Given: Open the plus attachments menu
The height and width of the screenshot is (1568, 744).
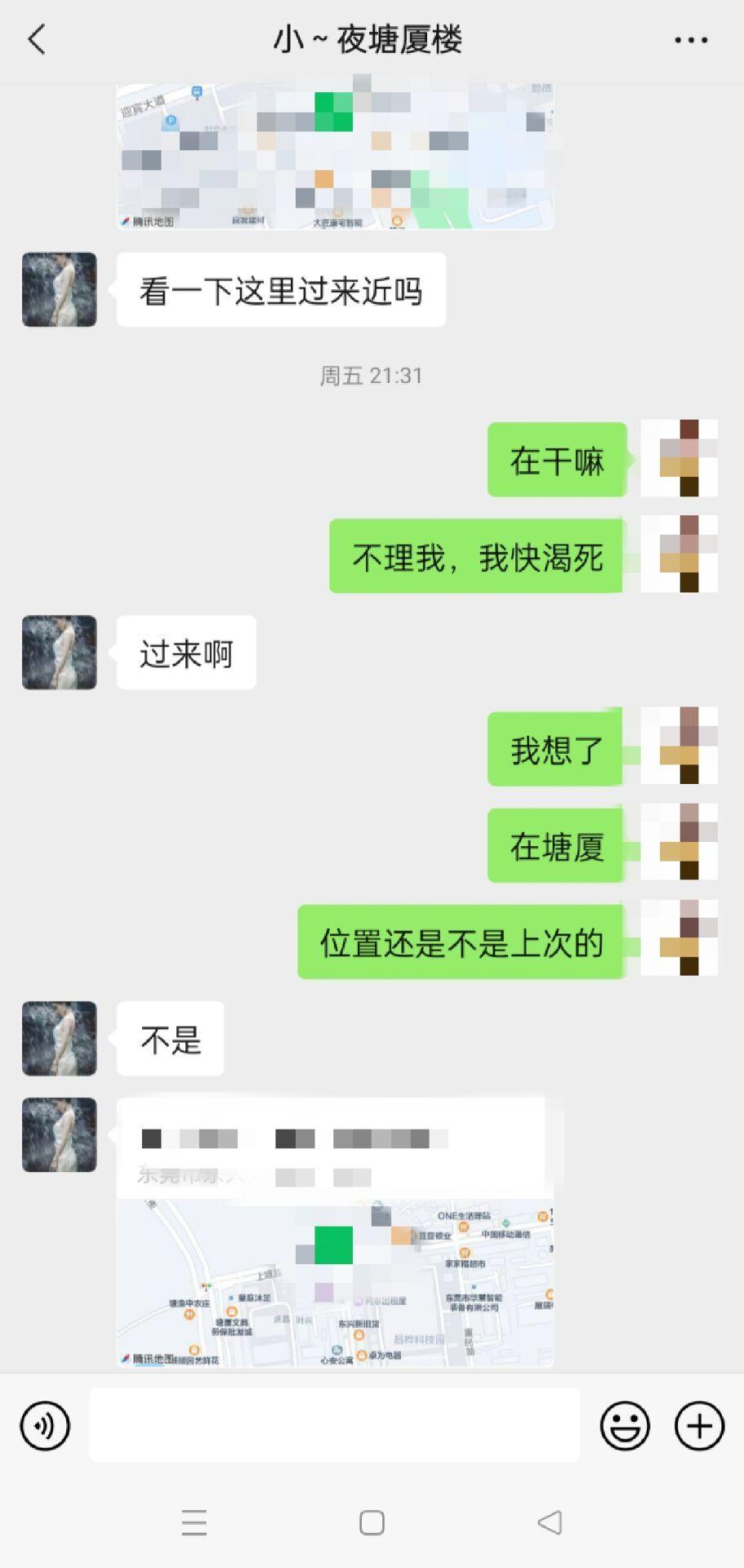Looking at the screenshot, I should coord(699,1425).
